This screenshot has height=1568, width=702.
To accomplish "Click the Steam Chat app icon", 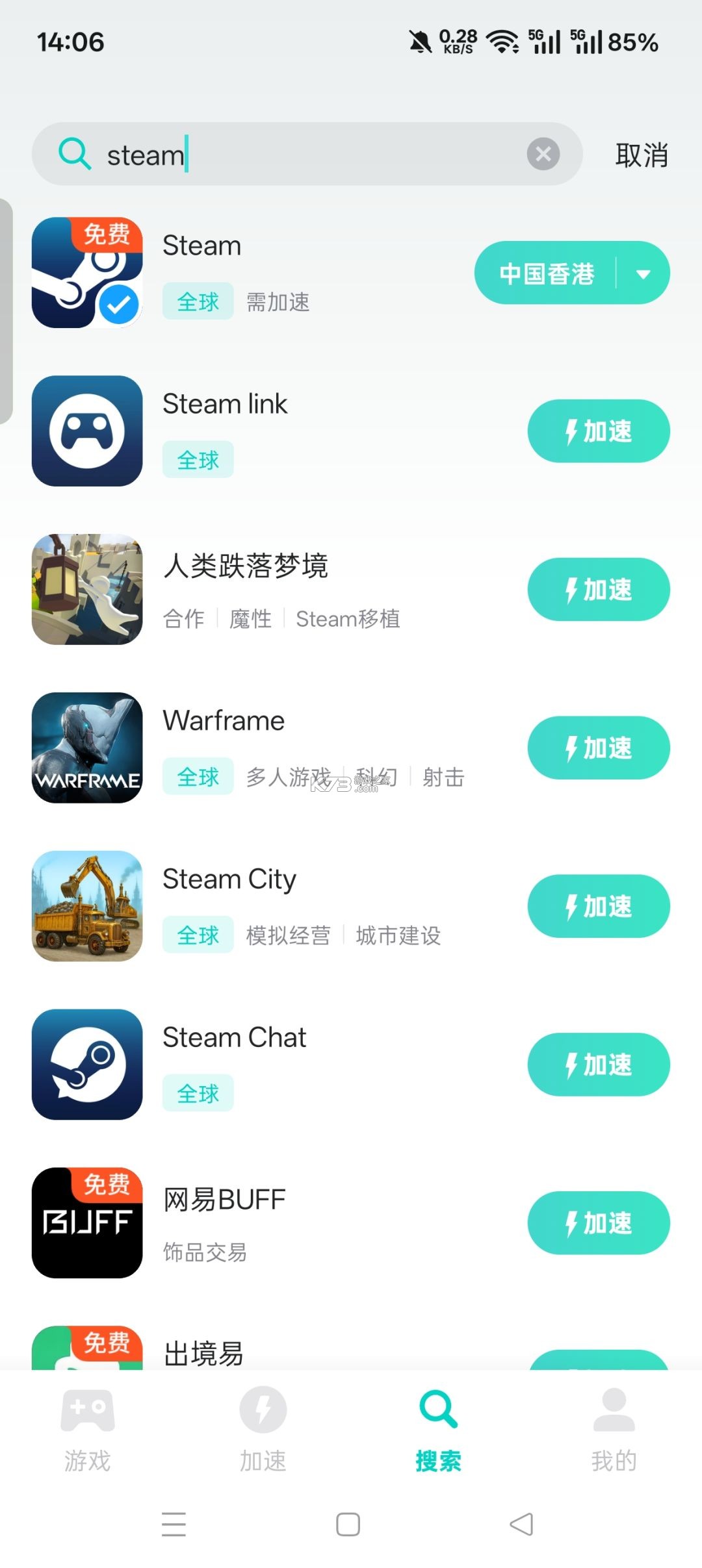I will tap(86, 1065).
